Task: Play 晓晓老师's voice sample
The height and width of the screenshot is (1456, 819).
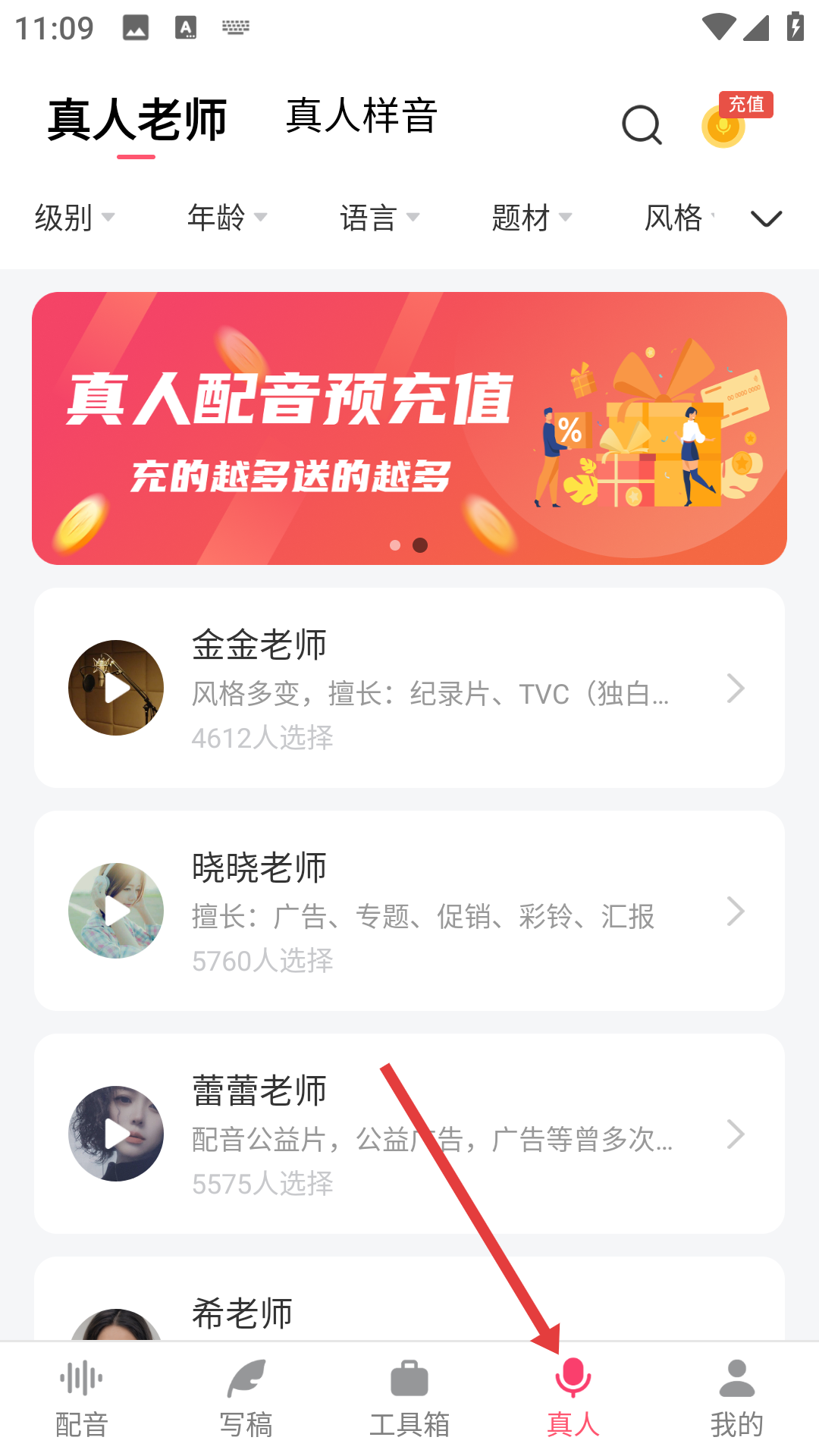Action: click(116, 911)
